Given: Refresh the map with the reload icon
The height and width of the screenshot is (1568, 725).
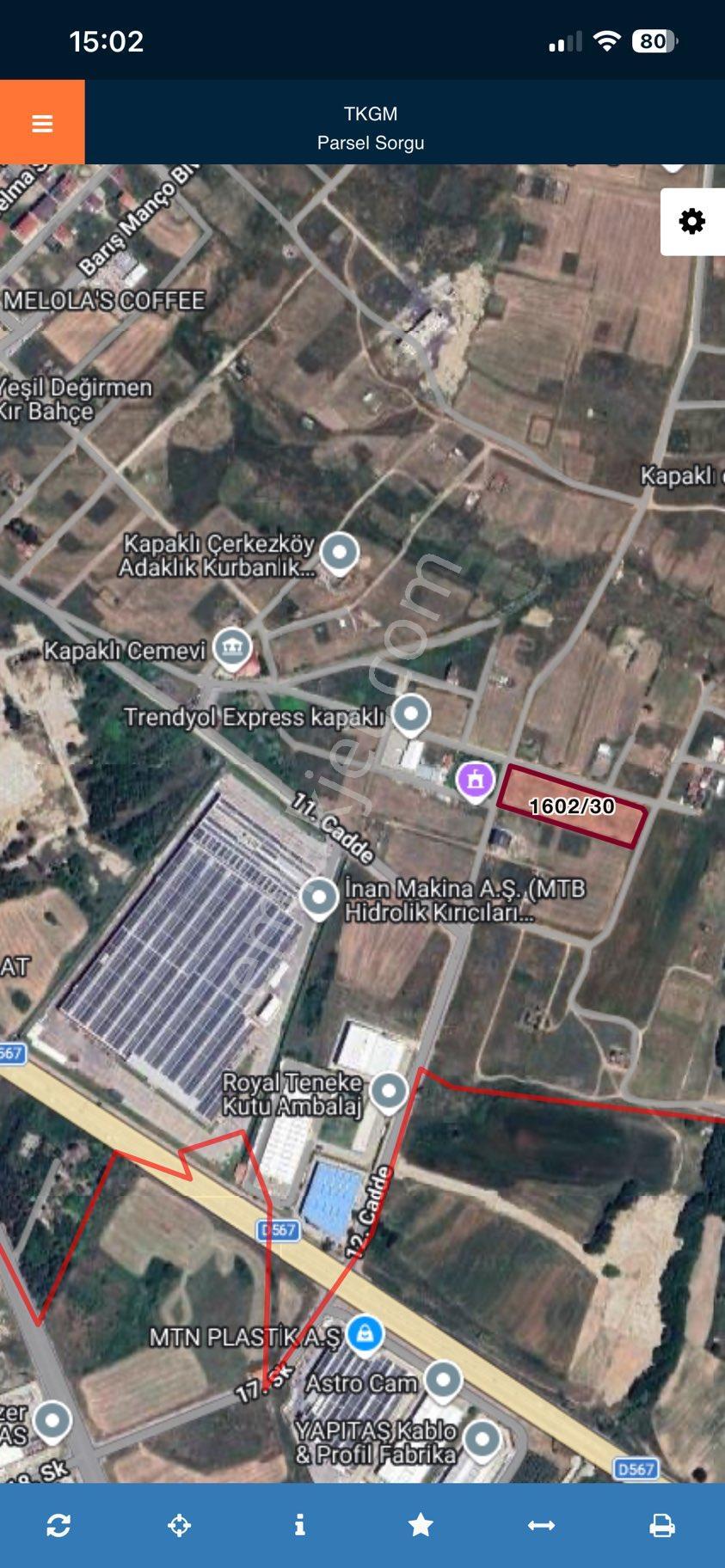Looking at the screenshot, I should [58, 1525].
